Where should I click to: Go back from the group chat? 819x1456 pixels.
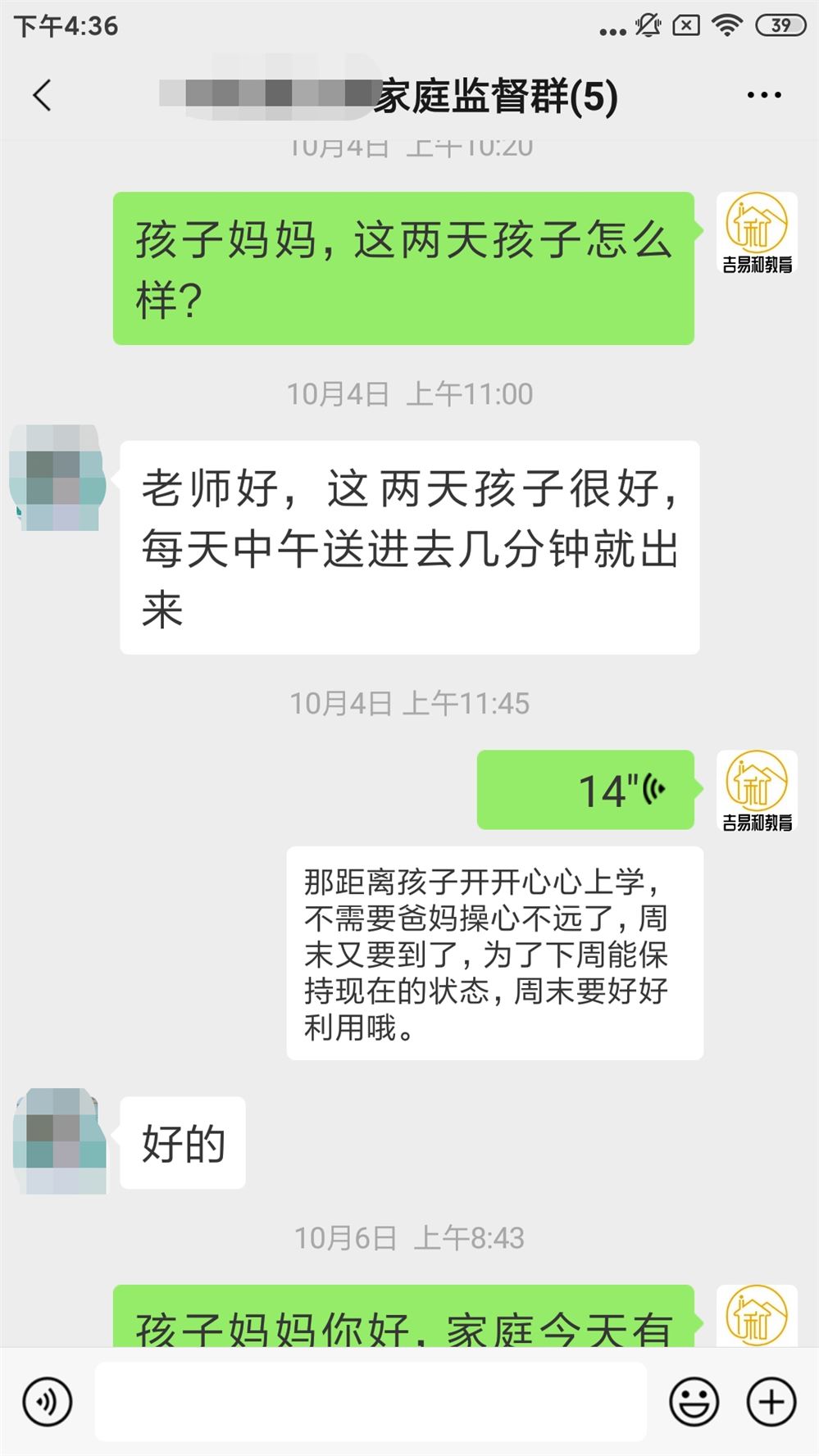[43, 96]
